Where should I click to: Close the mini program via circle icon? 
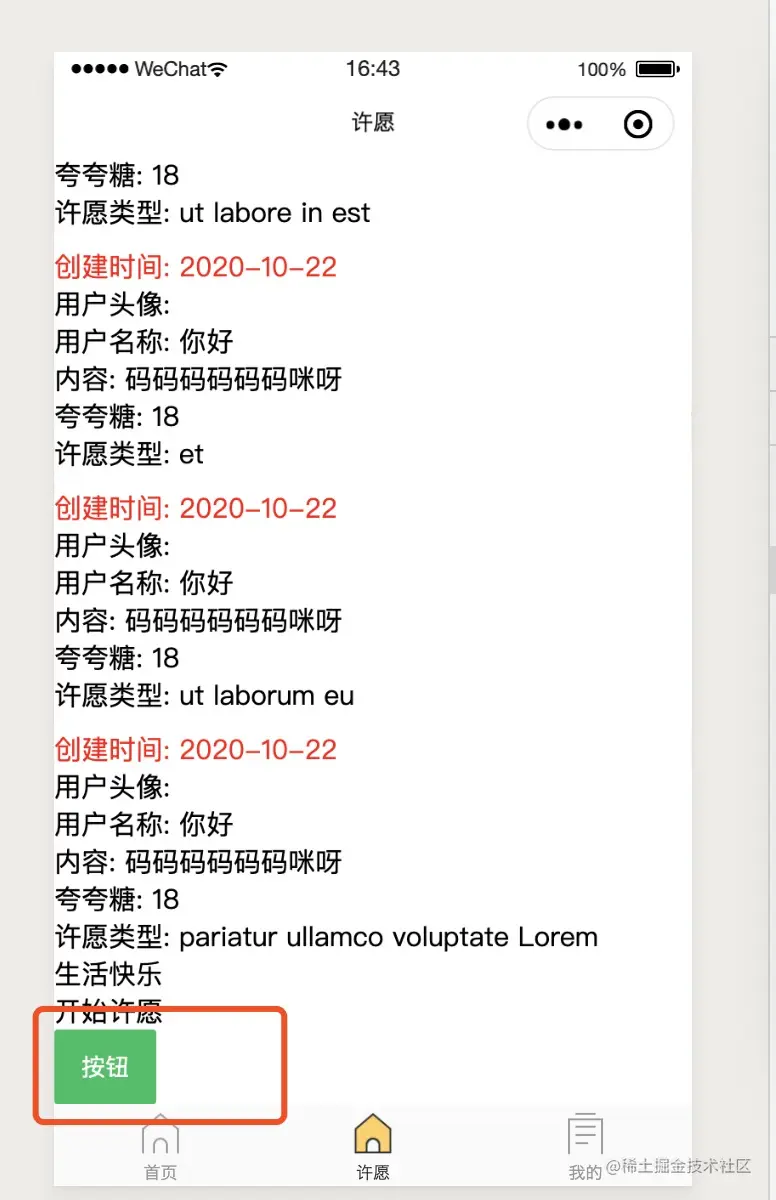(x=637, y=124)
